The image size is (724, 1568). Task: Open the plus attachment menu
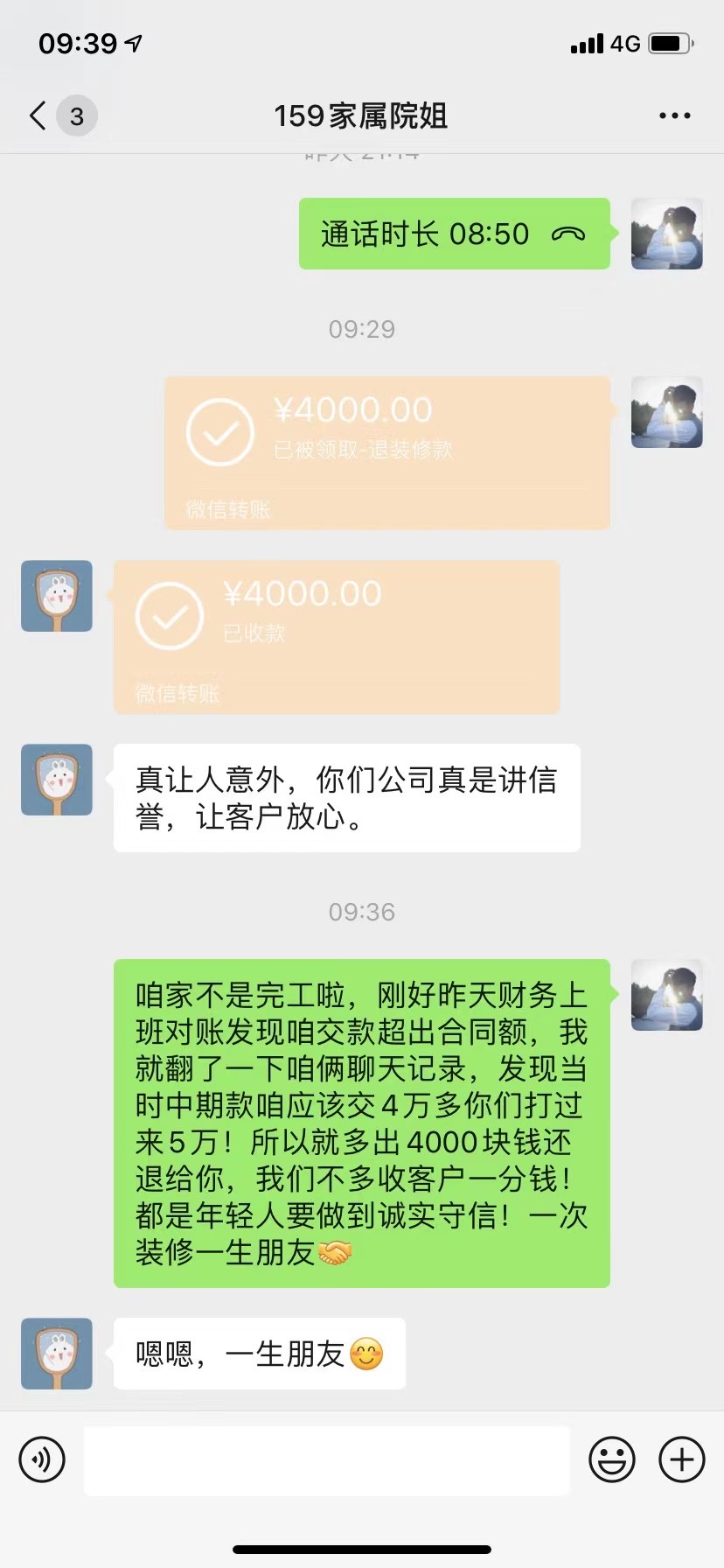tap(681, 1459)
